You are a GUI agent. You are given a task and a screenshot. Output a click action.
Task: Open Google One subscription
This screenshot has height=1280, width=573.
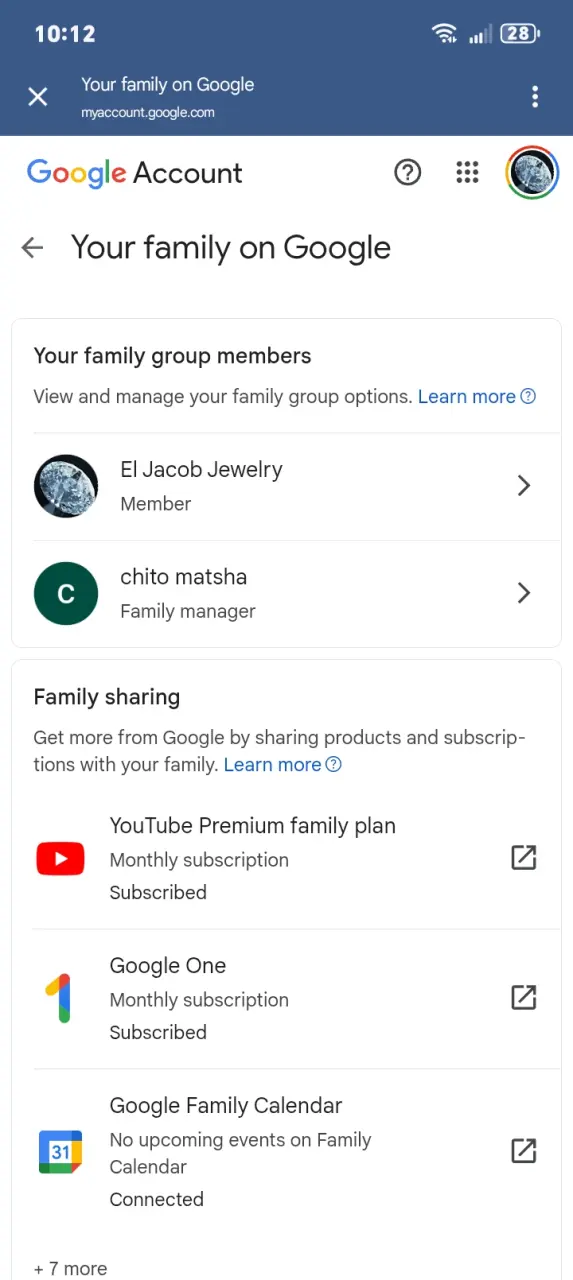tap(286, 999)
